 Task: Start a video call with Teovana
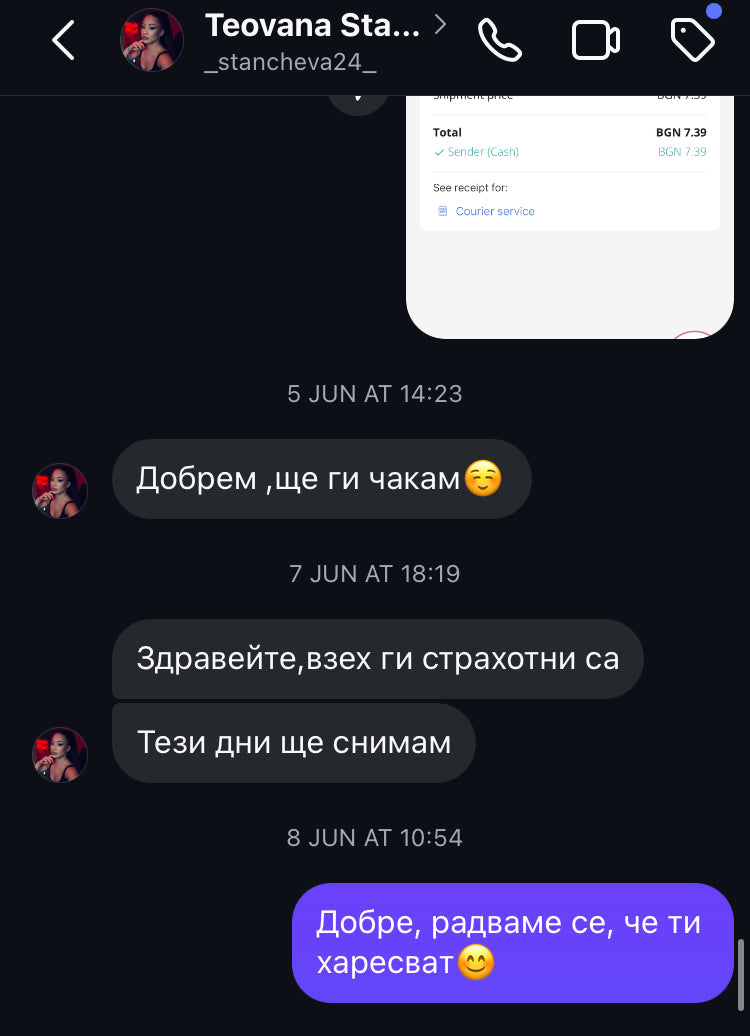596,41
